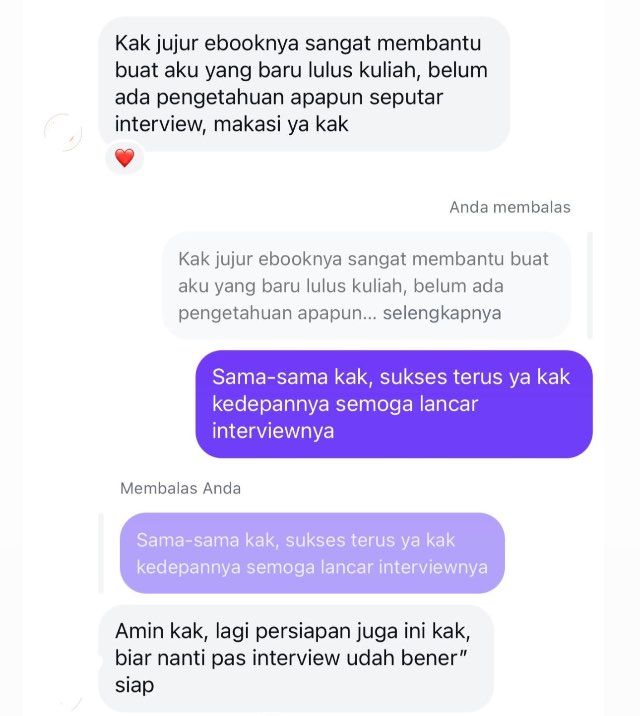Jump to the quoted Sama-sama kak message

coord(312,553)
